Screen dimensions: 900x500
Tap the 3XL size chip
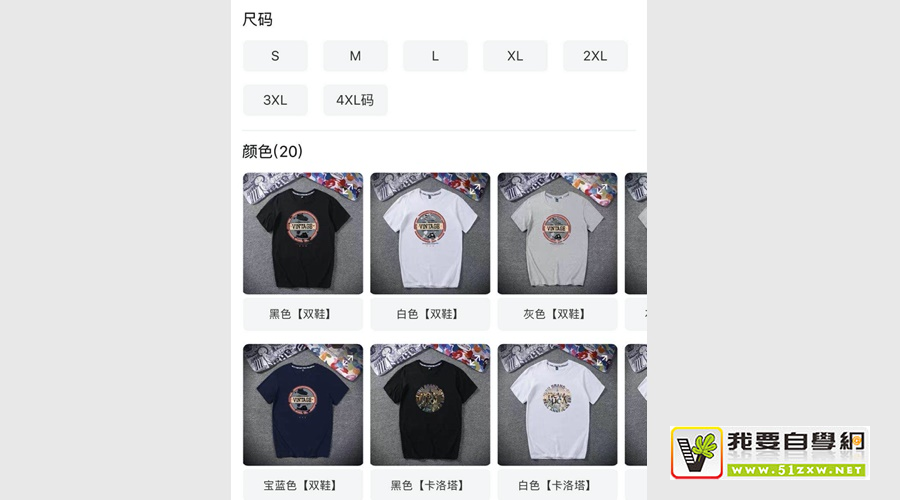point(275,100)
